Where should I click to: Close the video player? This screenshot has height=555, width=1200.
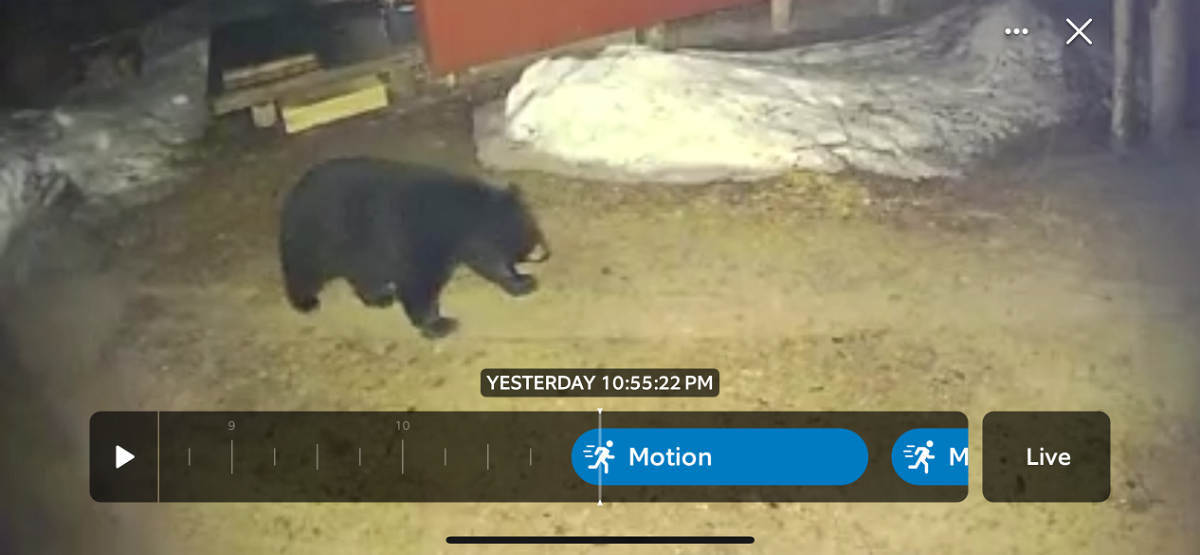(1078, 32)
